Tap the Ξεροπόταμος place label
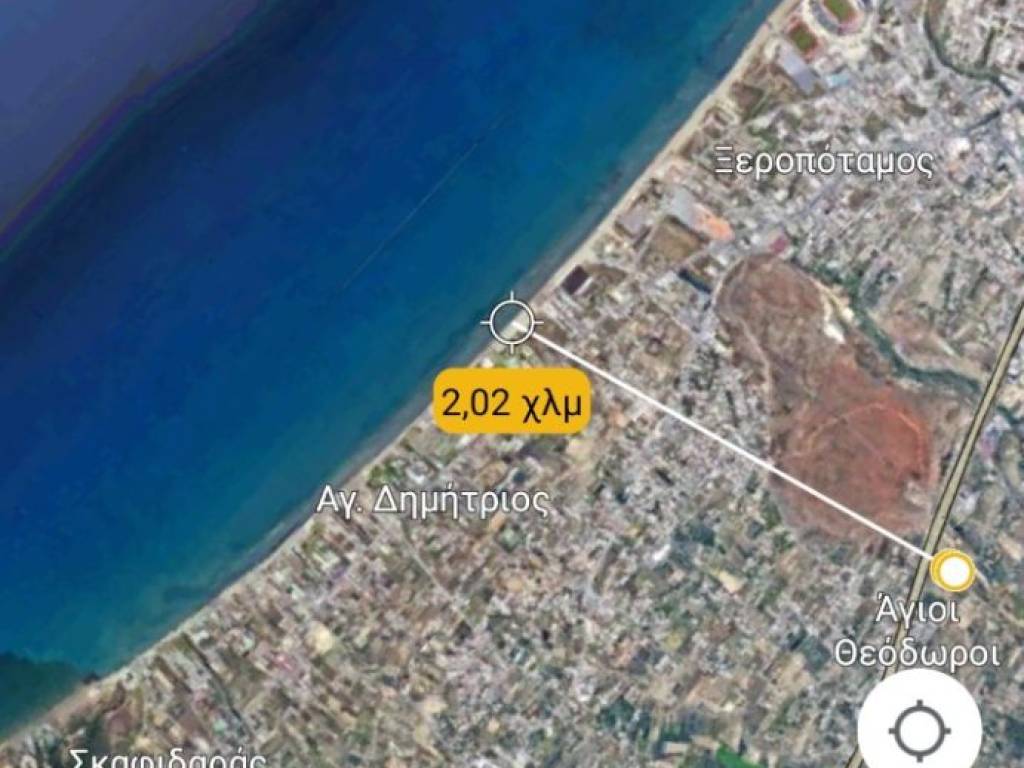Viewport: 1024px width, 768px height. coord(825,162)
